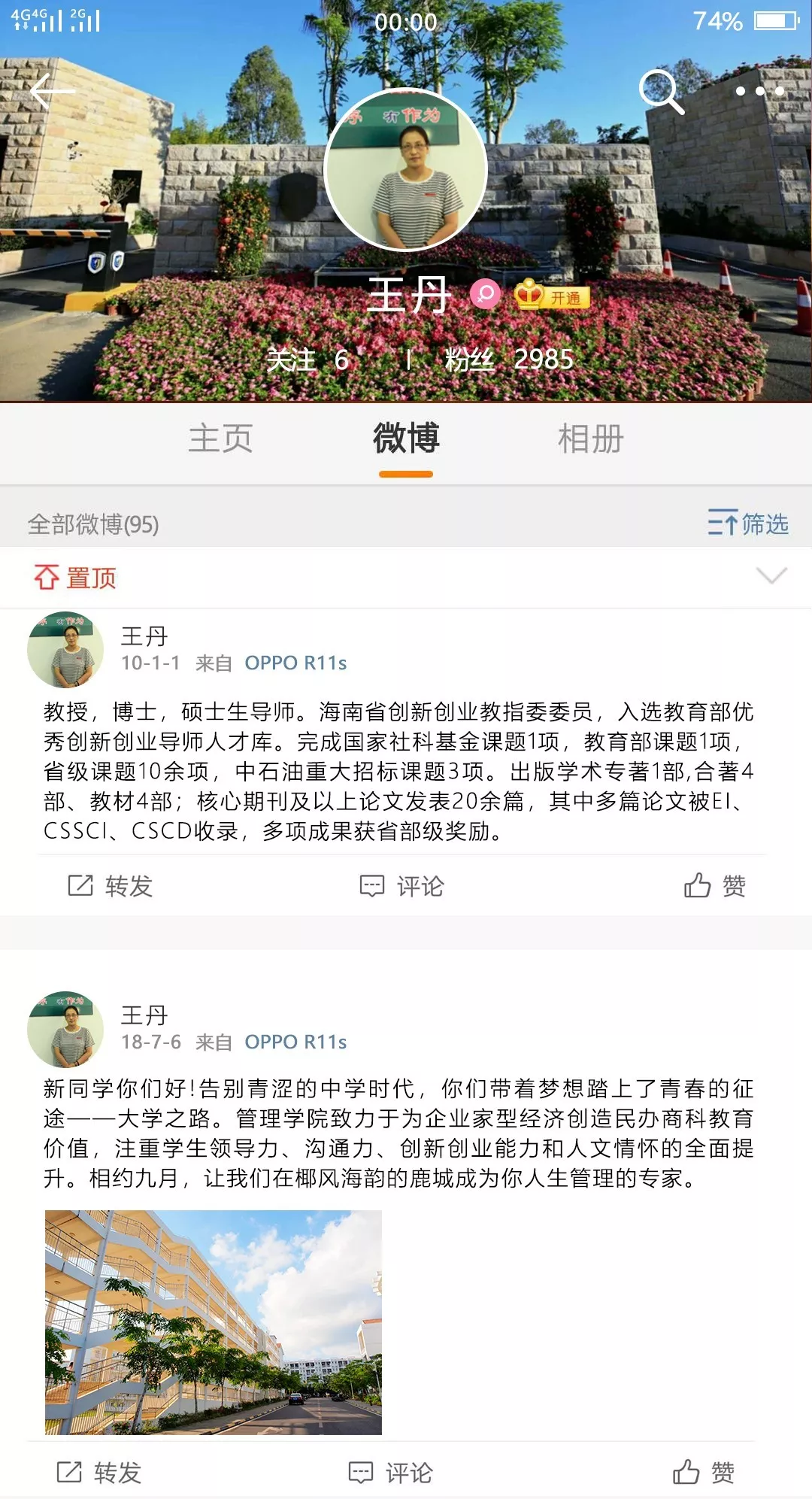Open the search magnifier icon
This screenshot has height=1499, width=812.
click(661, 92)
